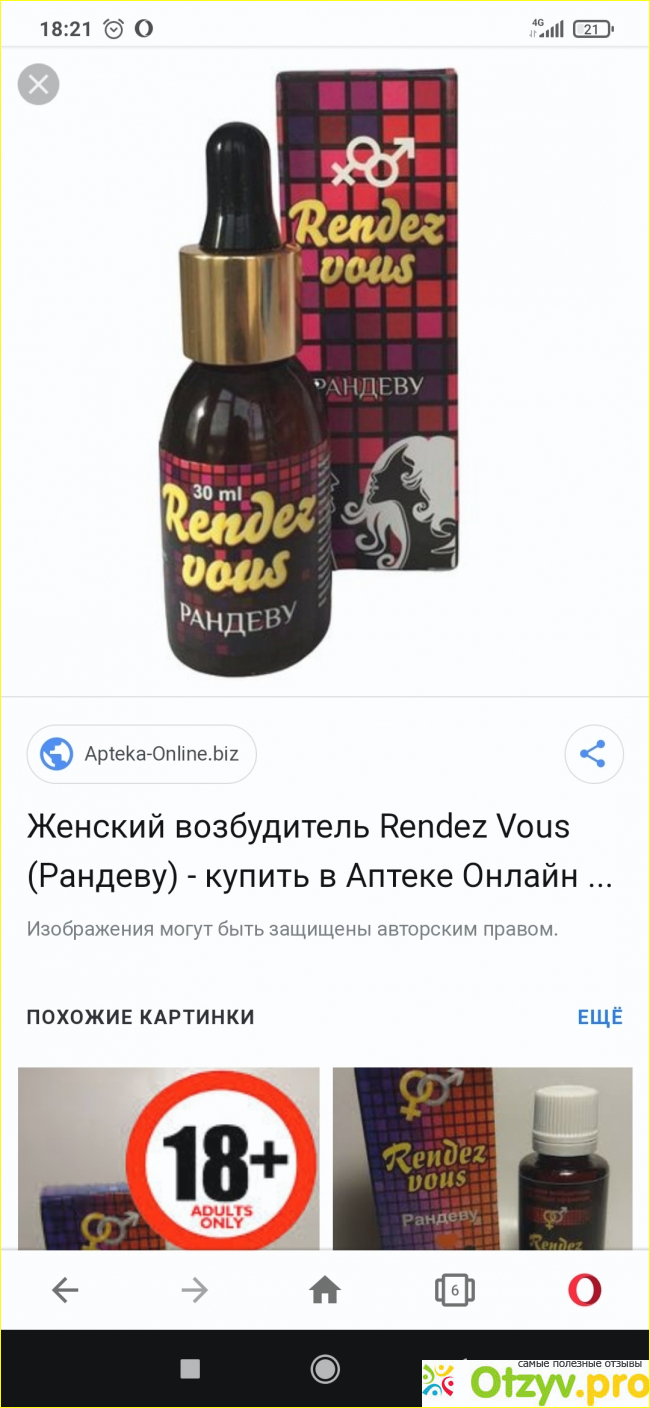Go forward in Opera browser
This screenshot has height=1408, width=650.
coord(194,1291)
